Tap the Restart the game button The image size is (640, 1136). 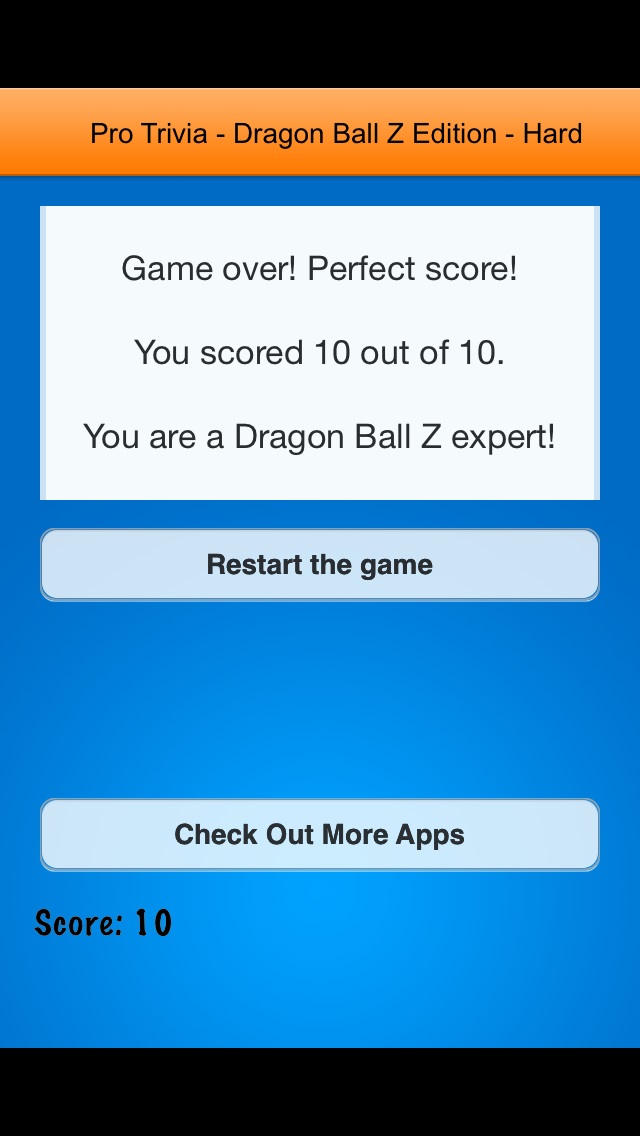click(320, 565)
